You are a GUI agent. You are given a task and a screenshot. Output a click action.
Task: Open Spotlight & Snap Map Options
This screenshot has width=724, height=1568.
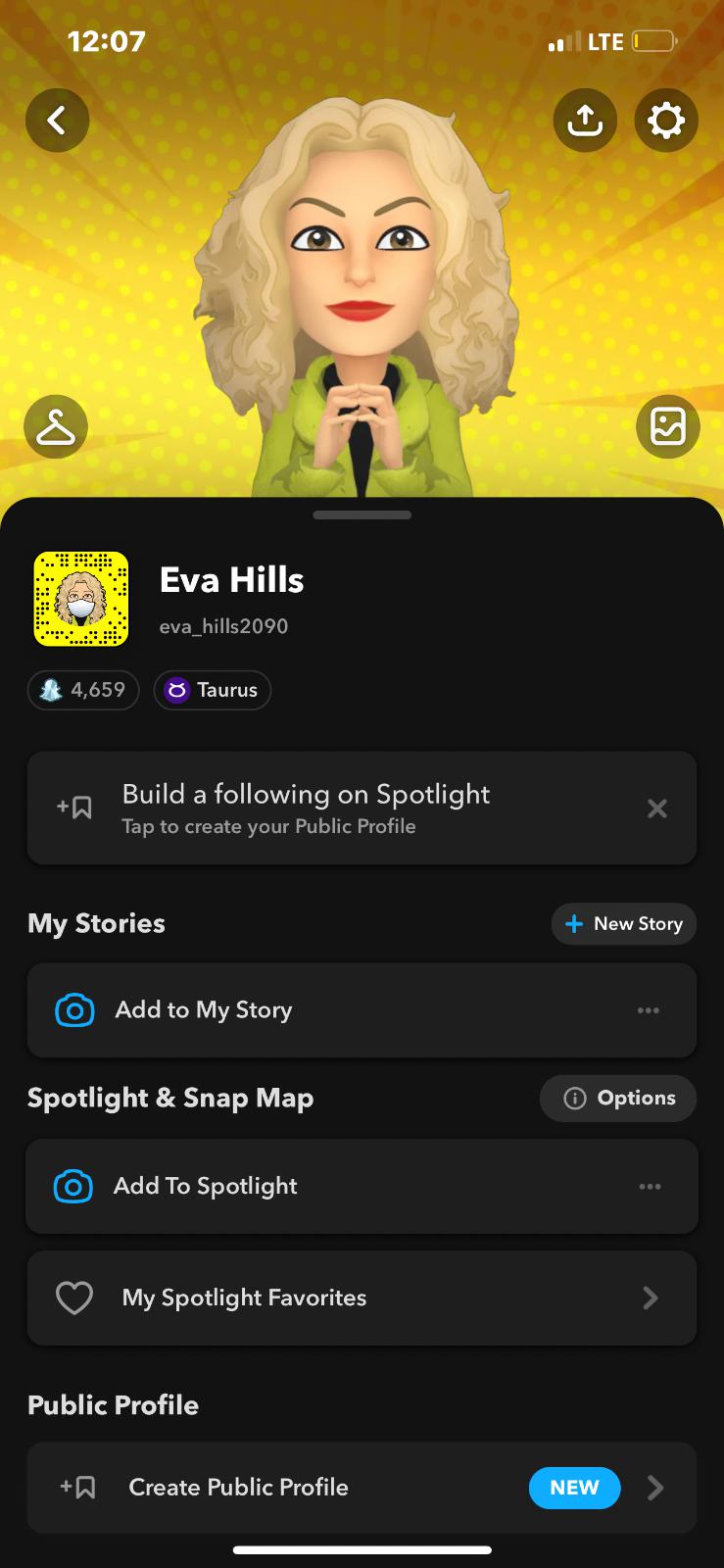pos(618,1099)
